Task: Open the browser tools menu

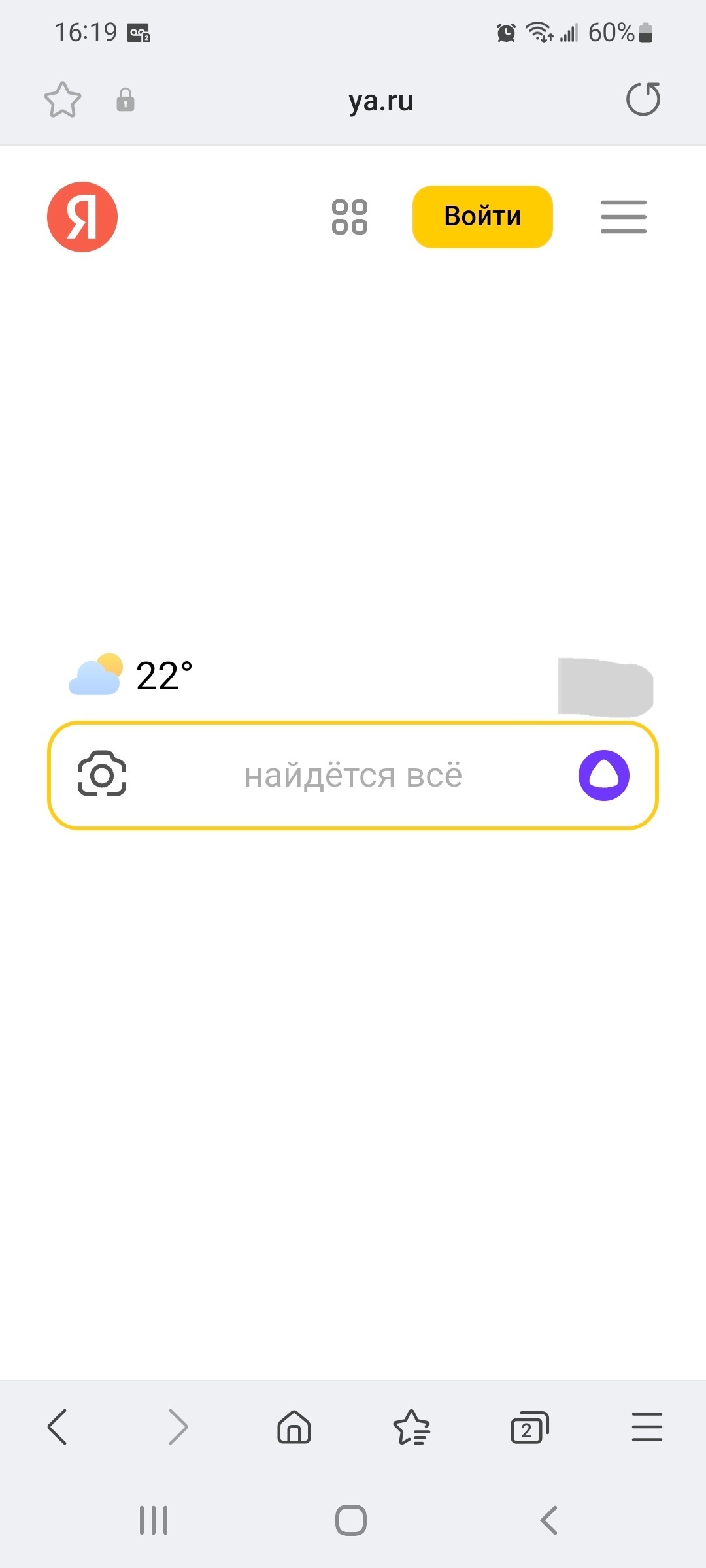Action: (647, 1426)
